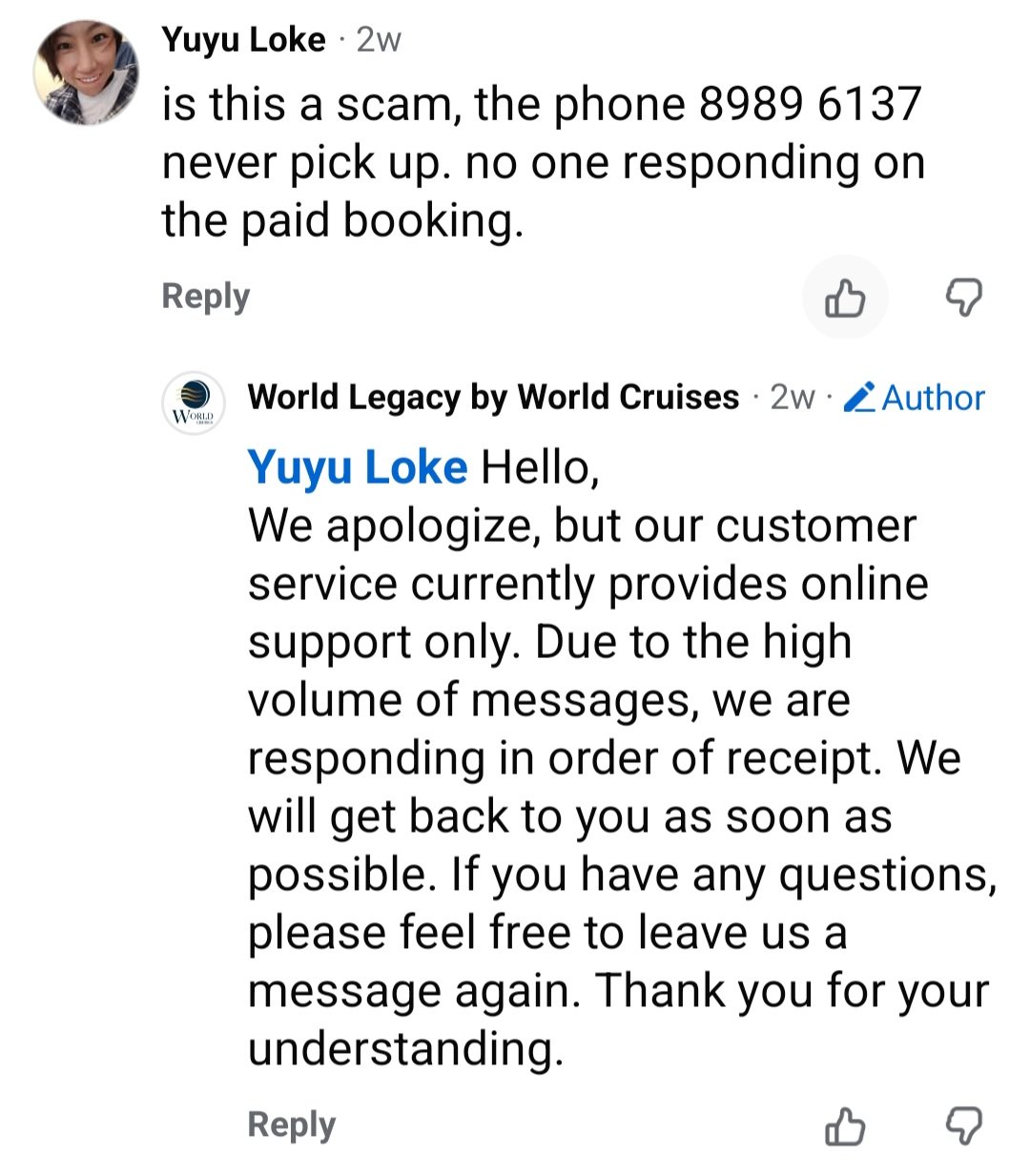Like the World Cruises author reply

(x=844, y=1126)
